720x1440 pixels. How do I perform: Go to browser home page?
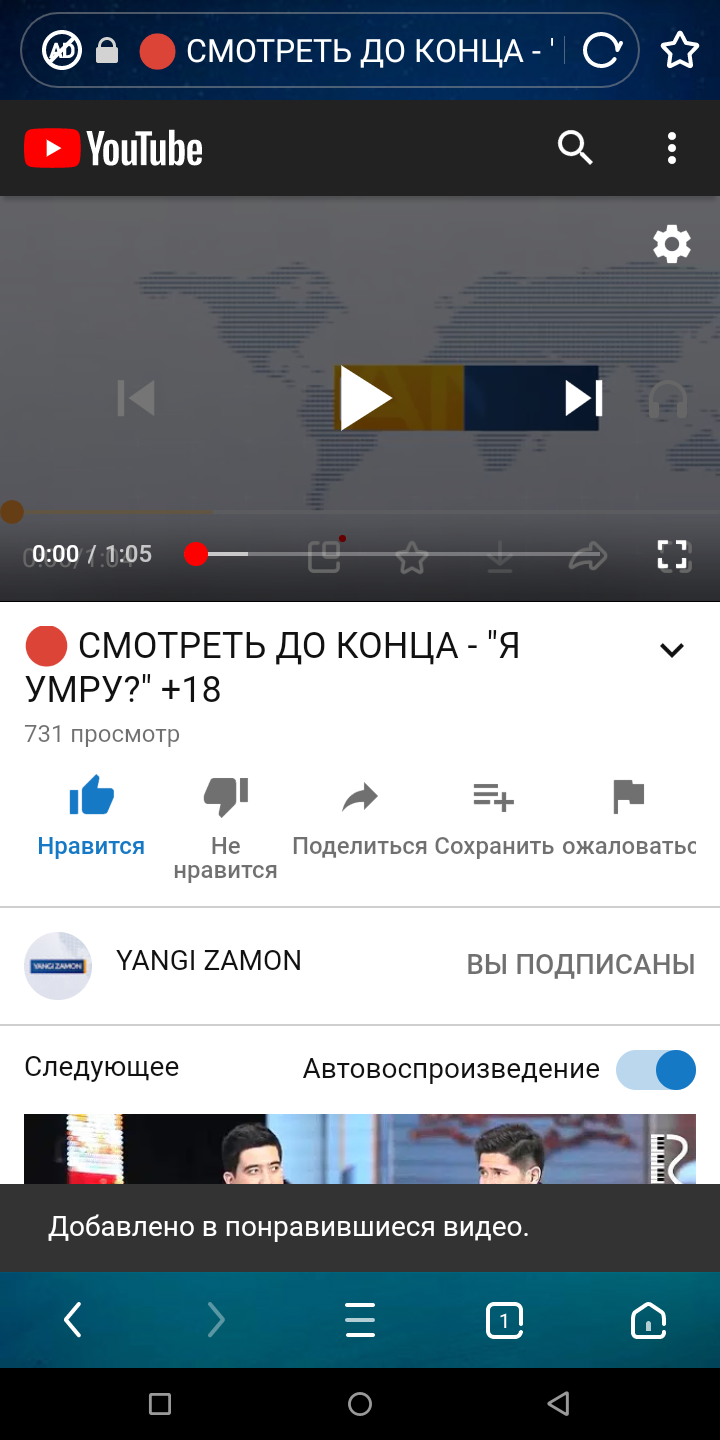click(648, 1321)
